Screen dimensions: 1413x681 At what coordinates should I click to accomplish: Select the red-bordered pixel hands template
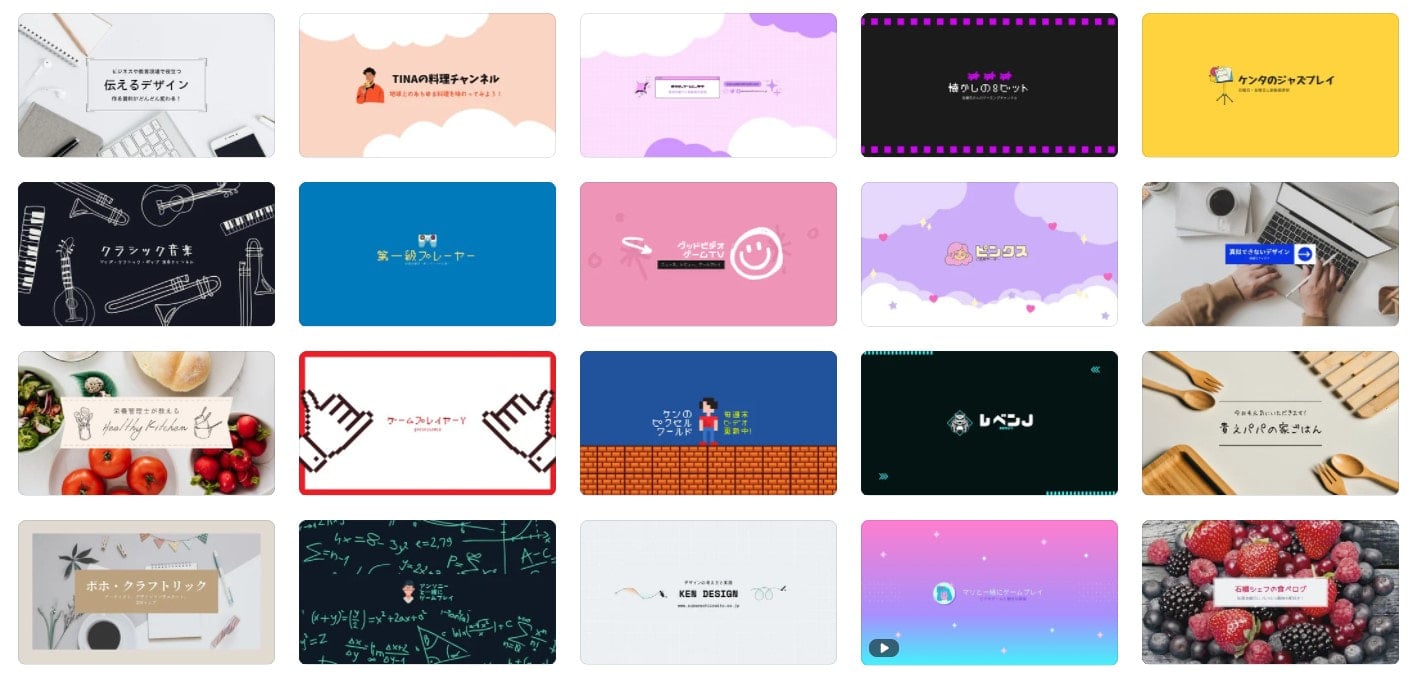(x=427, y=423)
